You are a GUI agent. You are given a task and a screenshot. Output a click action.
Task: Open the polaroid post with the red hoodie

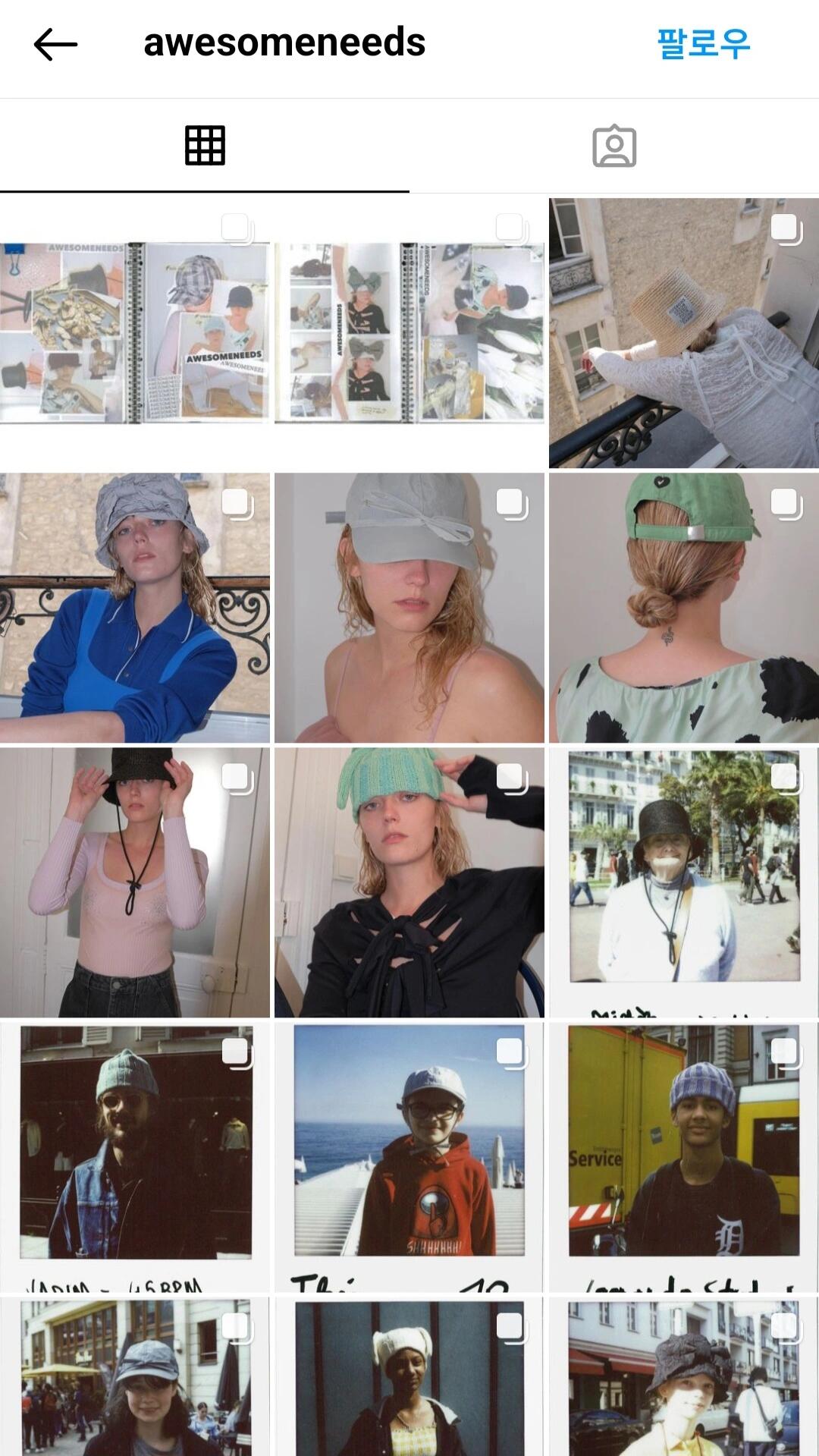pos(409,1157)
